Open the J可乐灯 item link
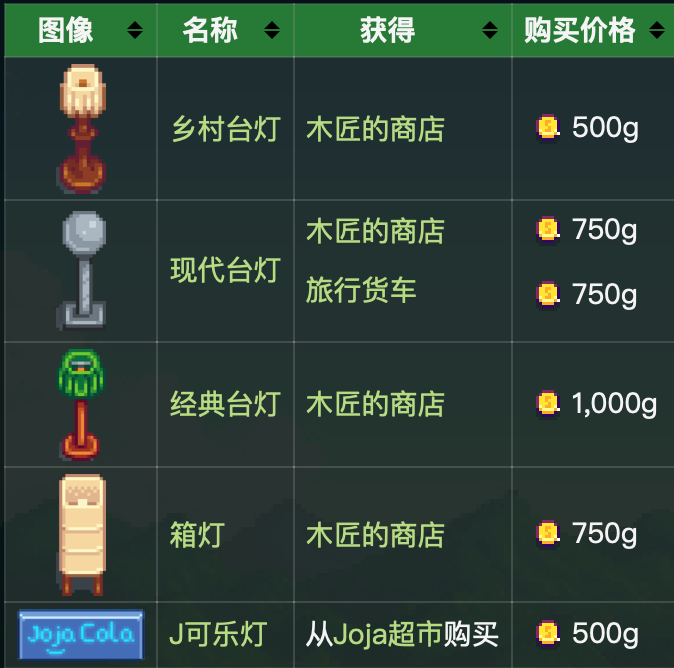Image resolution: width=674 pixels, height=668 pixels. click(x=218, y=634)
